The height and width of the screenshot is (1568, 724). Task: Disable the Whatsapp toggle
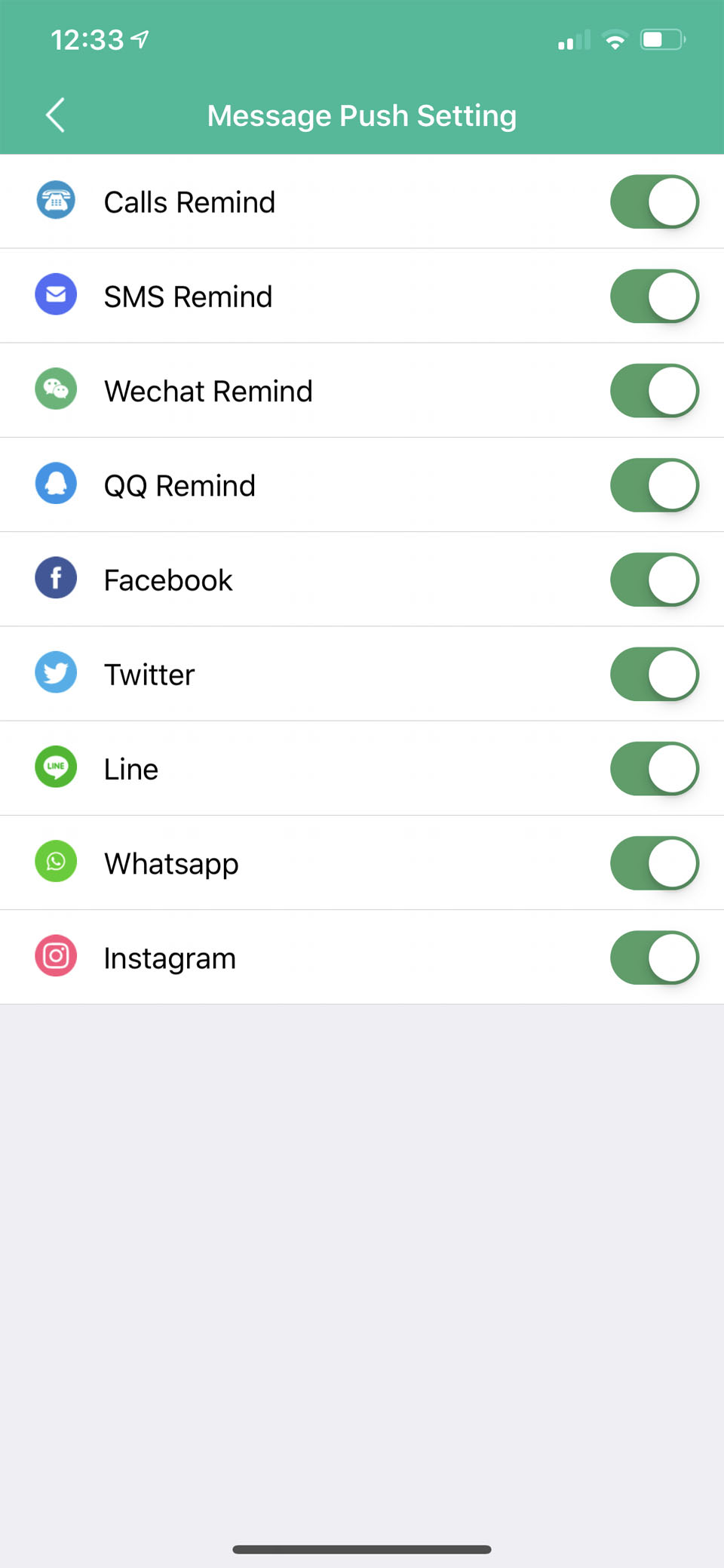pos(655,863)
